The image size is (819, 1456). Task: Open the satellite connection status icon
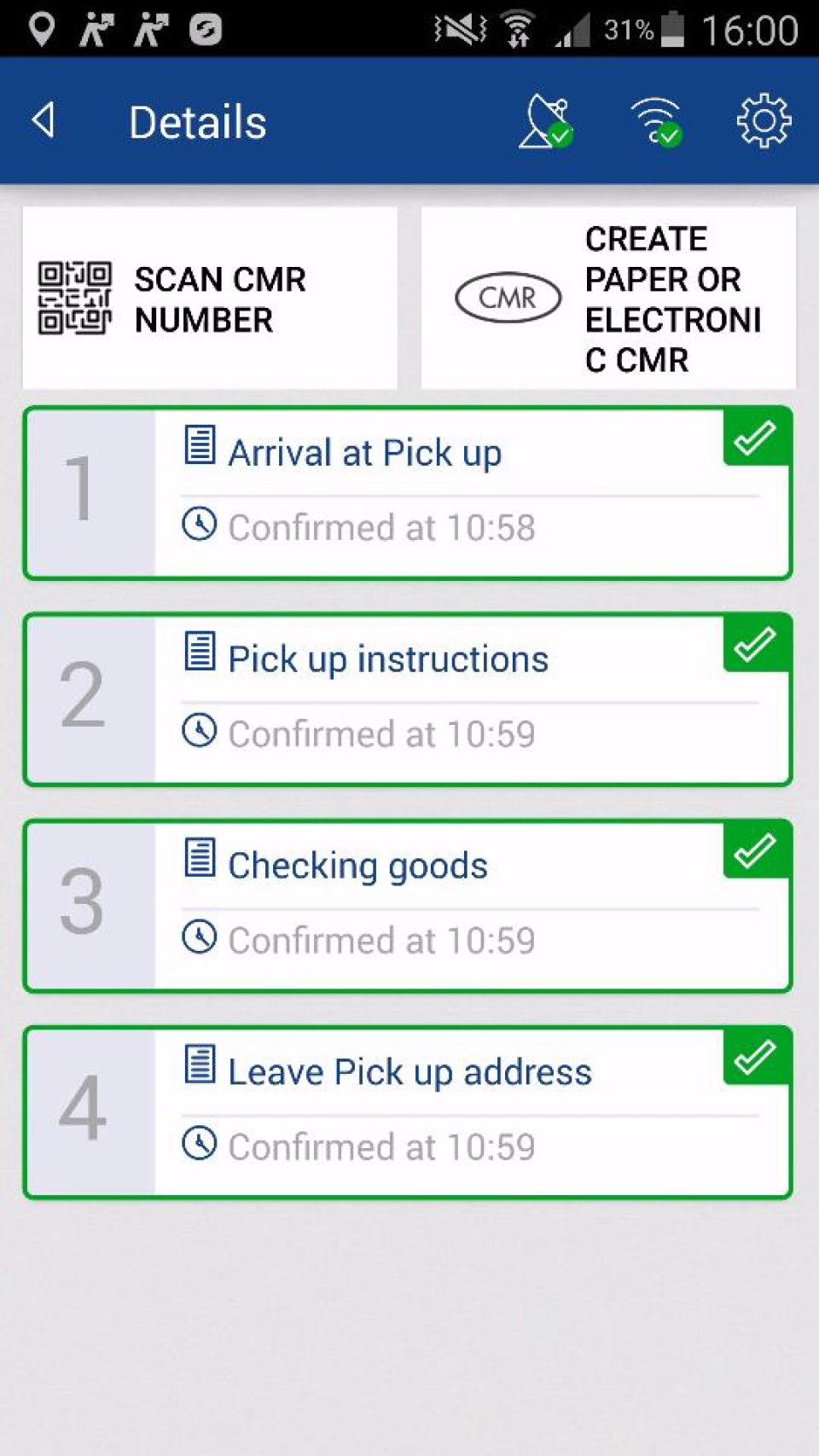pyautogui.click(x=546, y=121)
